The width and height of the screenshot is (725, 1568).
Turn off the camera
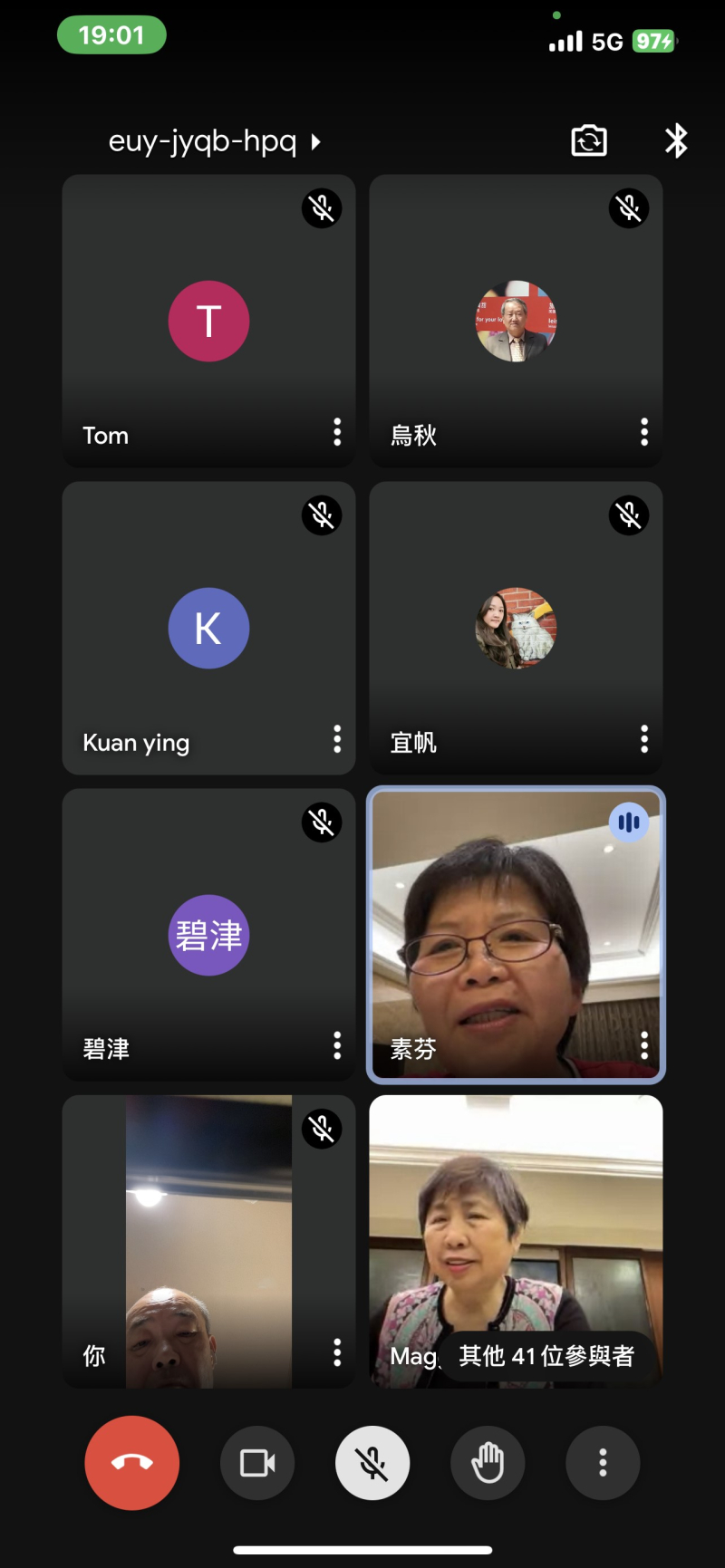(257, 1463)
